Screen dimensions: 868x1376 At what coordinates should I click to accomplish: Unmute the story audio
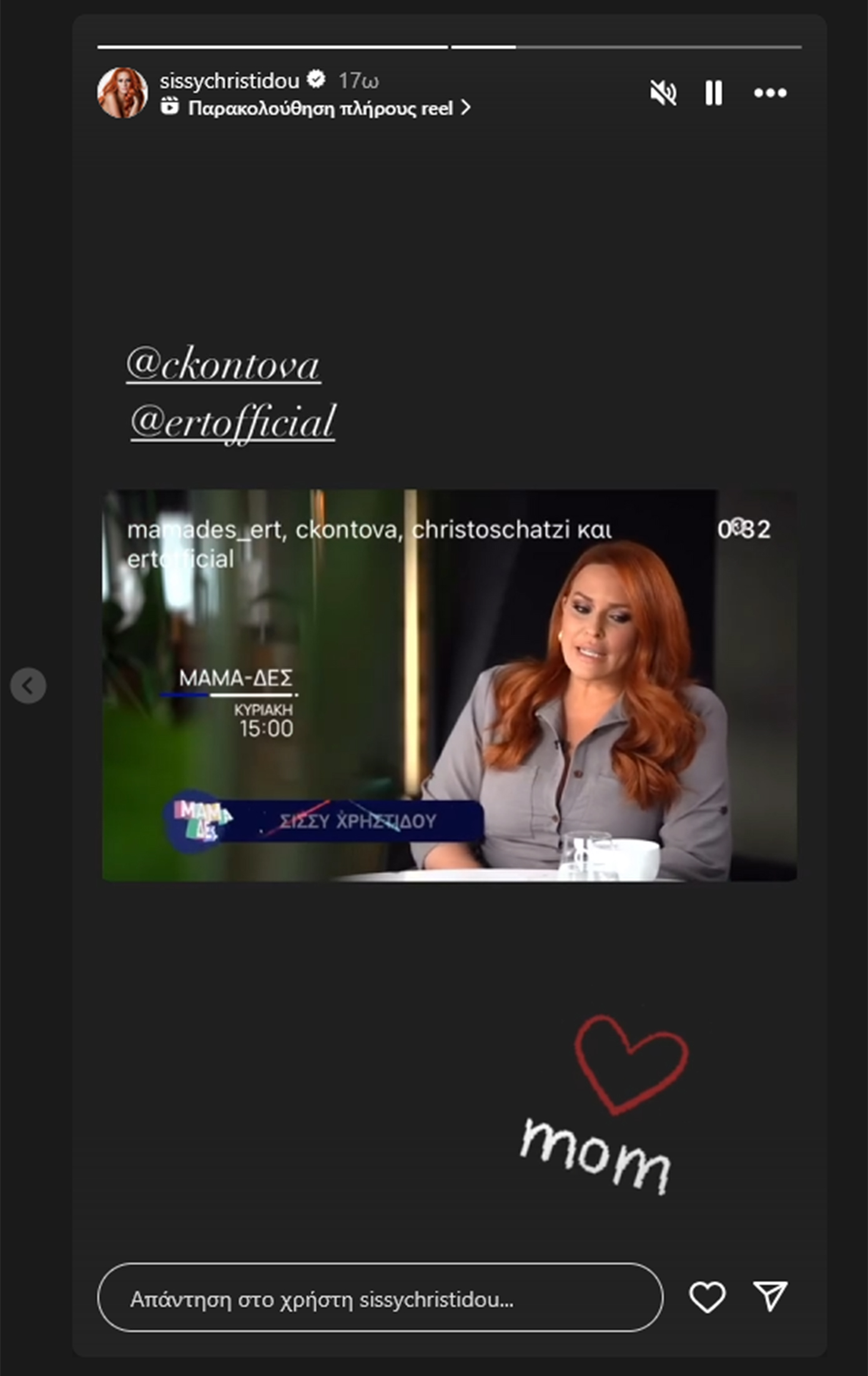tap(663, 93)
